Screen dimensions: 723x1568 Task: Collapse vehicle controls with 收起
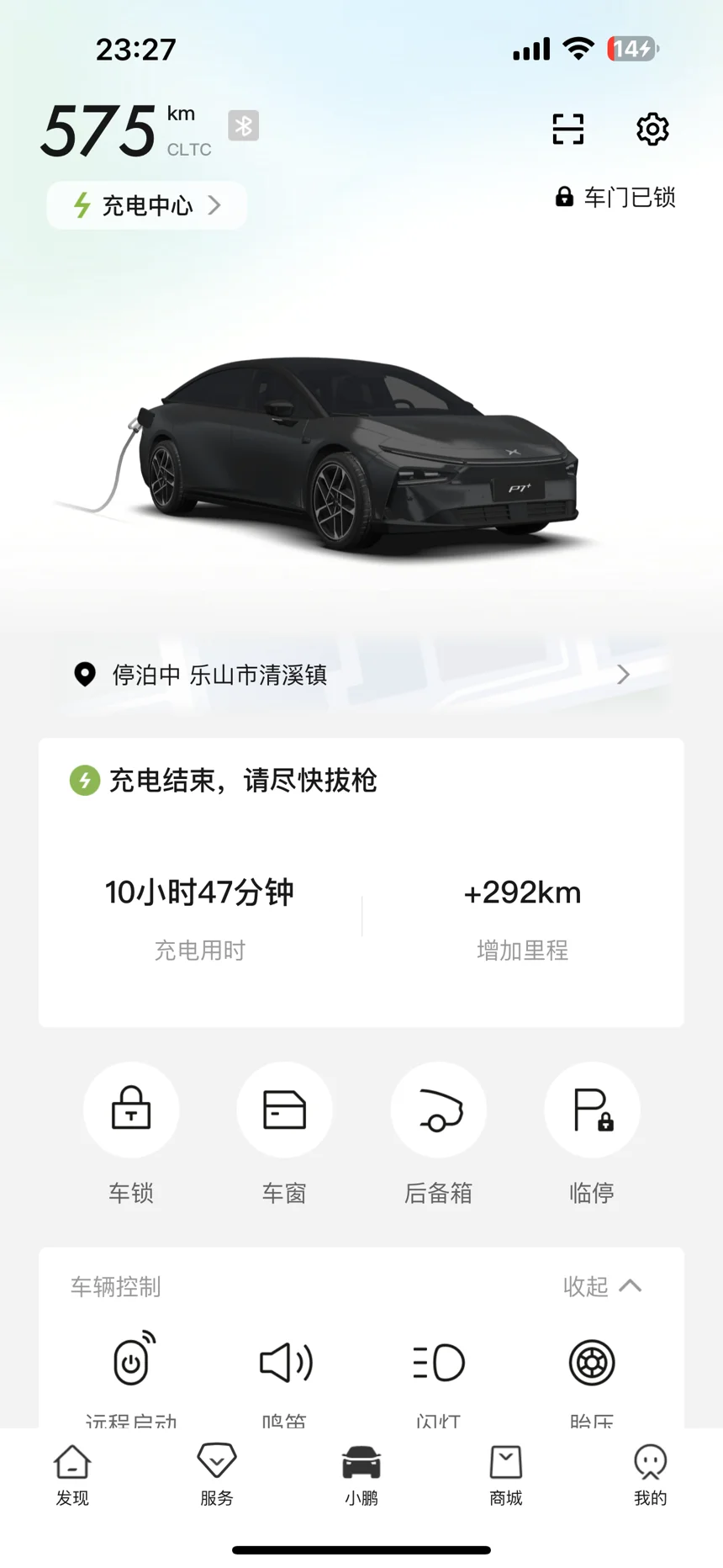tap(602, 1286)
